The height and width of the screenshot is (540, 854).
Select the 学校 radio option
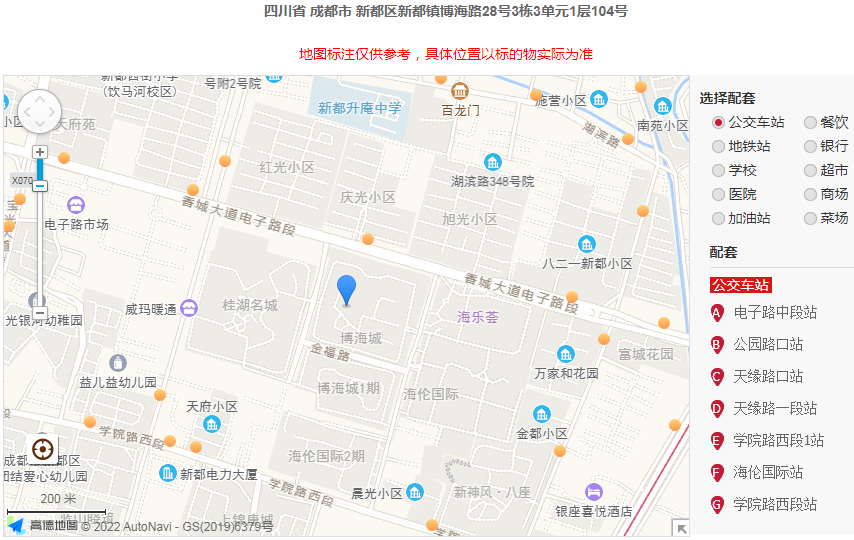pyautogui.click(x=718, y=170)
